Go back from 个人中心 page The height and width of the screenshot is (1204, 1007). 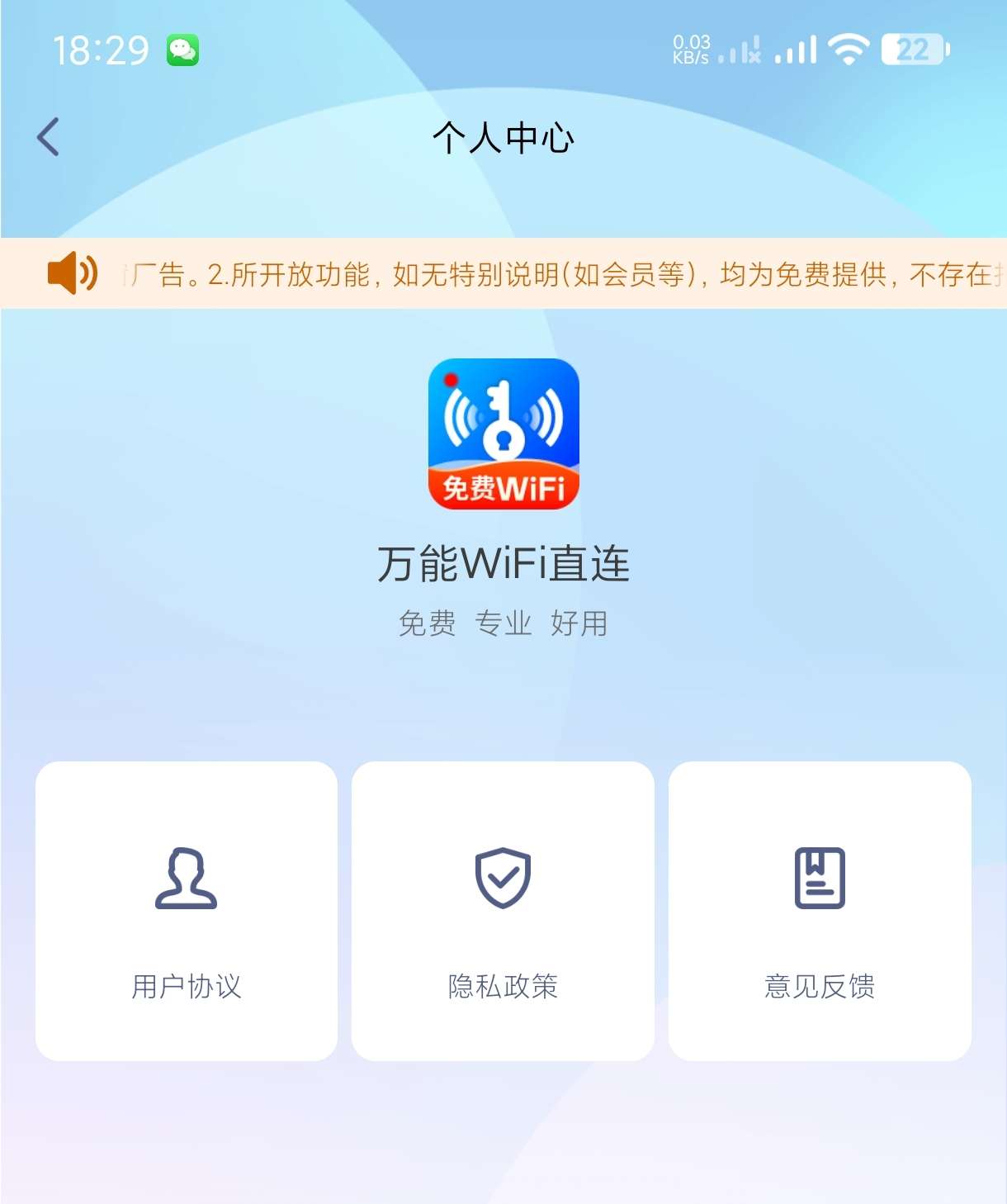point(49,137)
